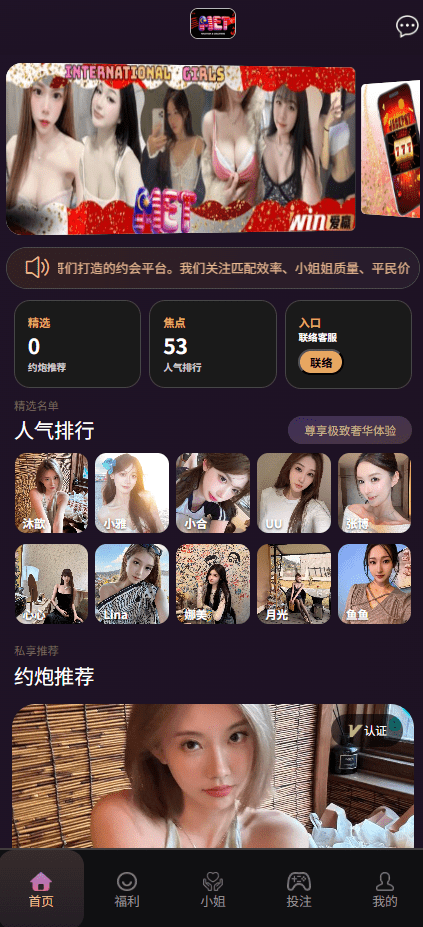The width and height of the screenshot is (423, 927).
Task: Switch to the 福利 tab
Action: point(127,890)
